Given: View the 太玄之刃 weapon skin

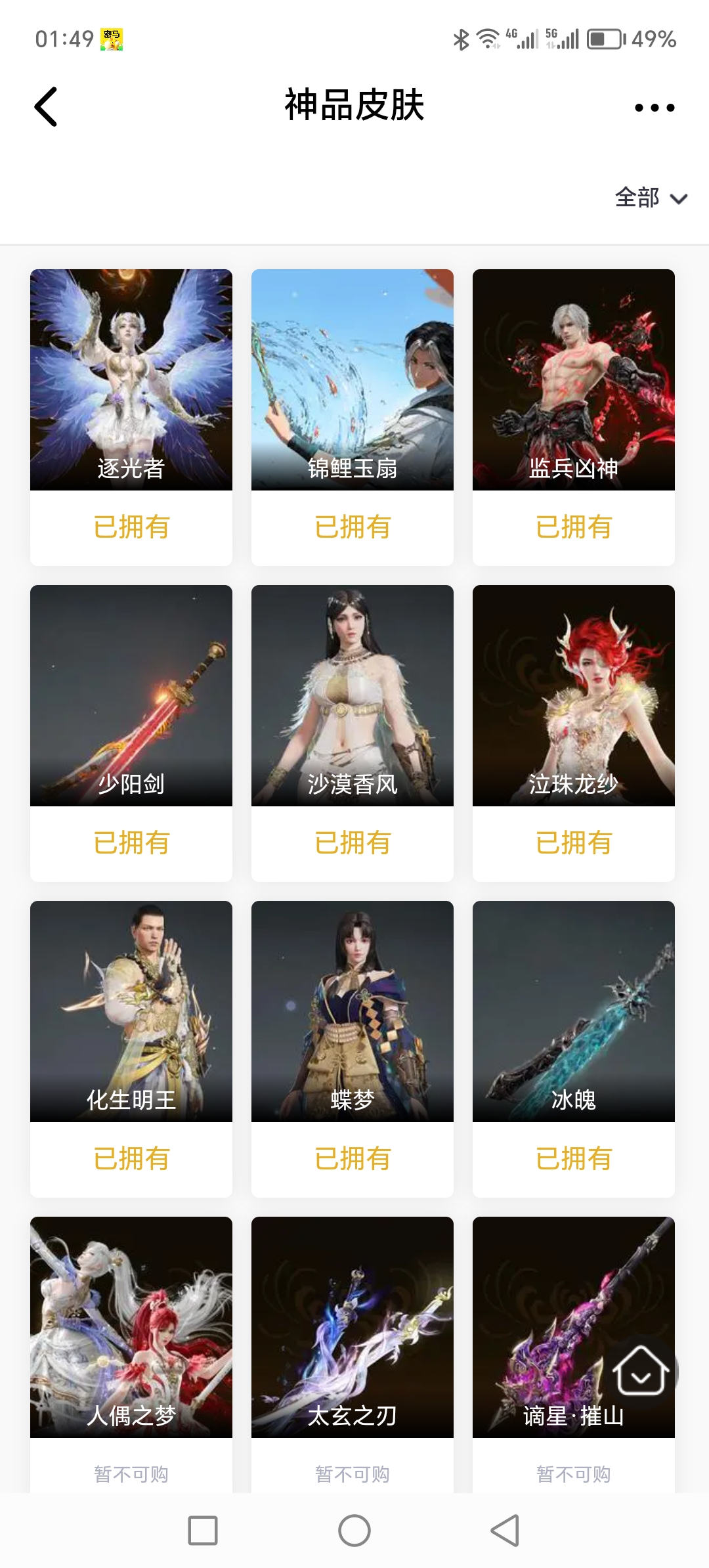Looking at the screenshot, I should (x=353, y=1327).
